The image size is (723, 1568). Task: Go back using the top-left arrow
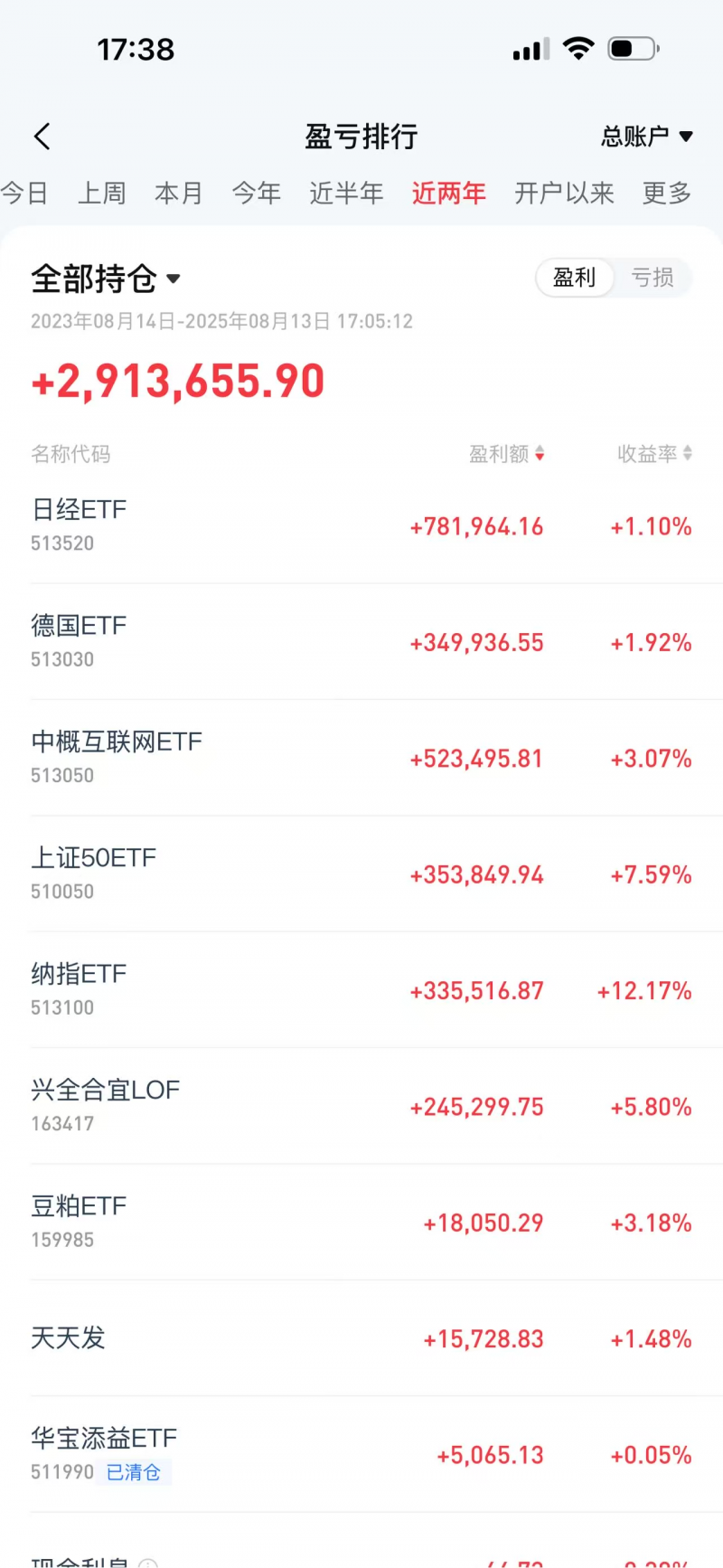pyautogui.click(x=42, y=137)
